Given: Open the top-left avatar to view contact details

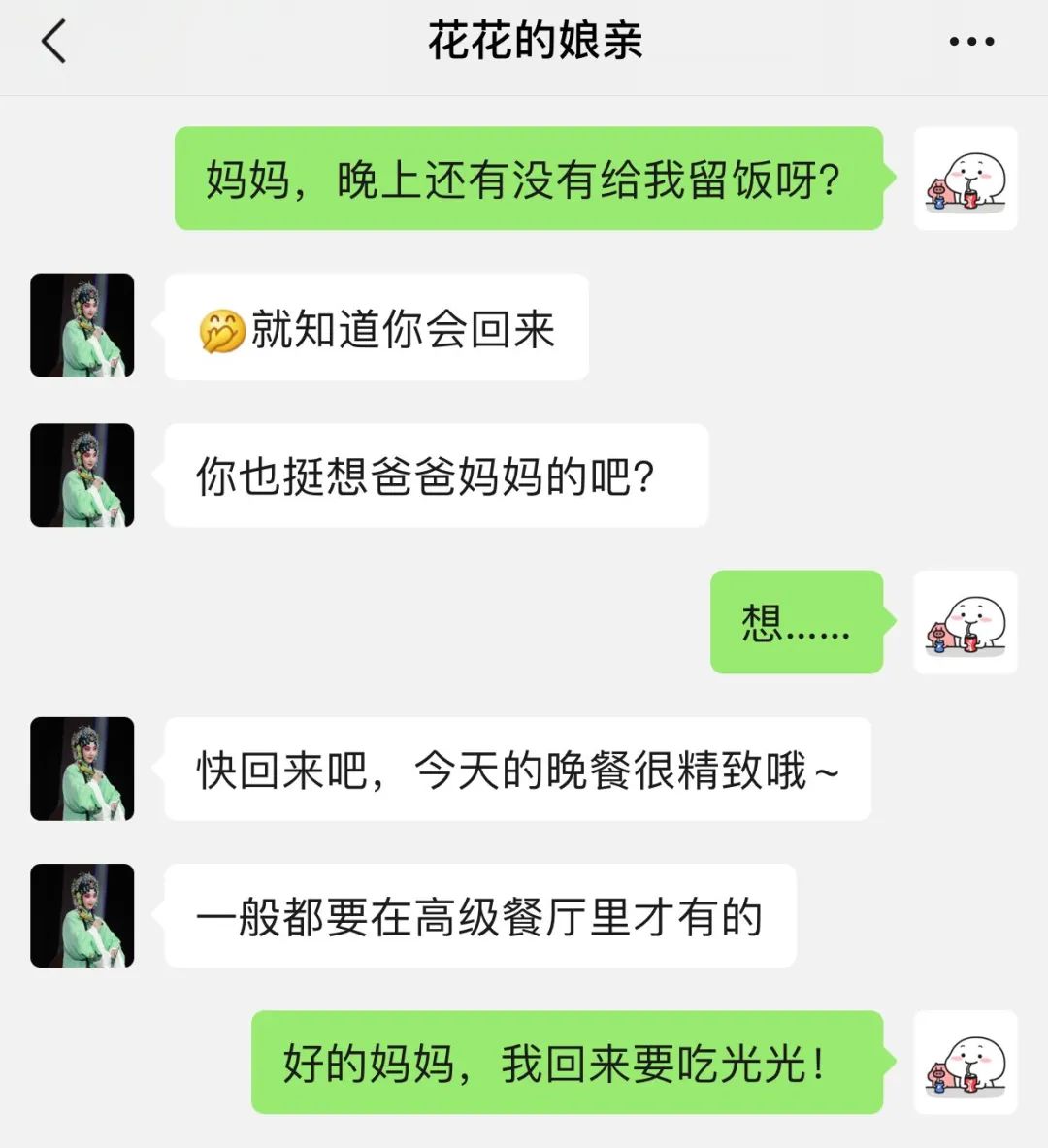Looking at the screenshot, I should click(82, 325).
